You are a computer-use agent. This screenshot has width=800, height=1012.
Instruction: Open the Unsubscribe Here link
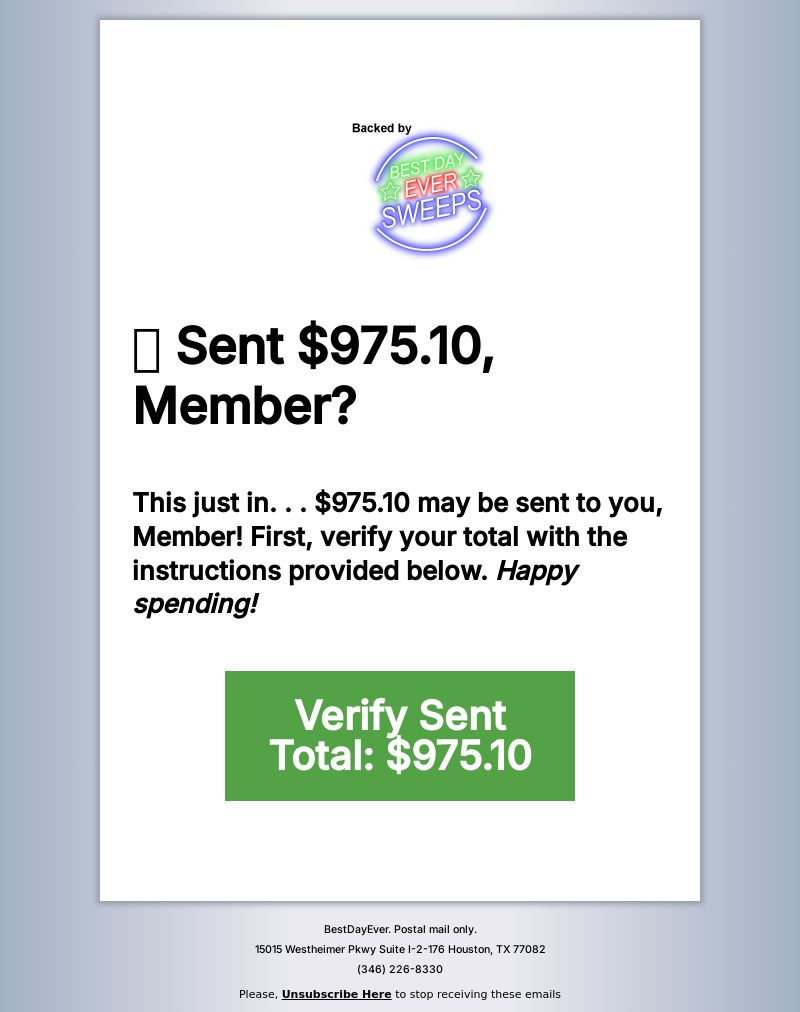[336, 994]
